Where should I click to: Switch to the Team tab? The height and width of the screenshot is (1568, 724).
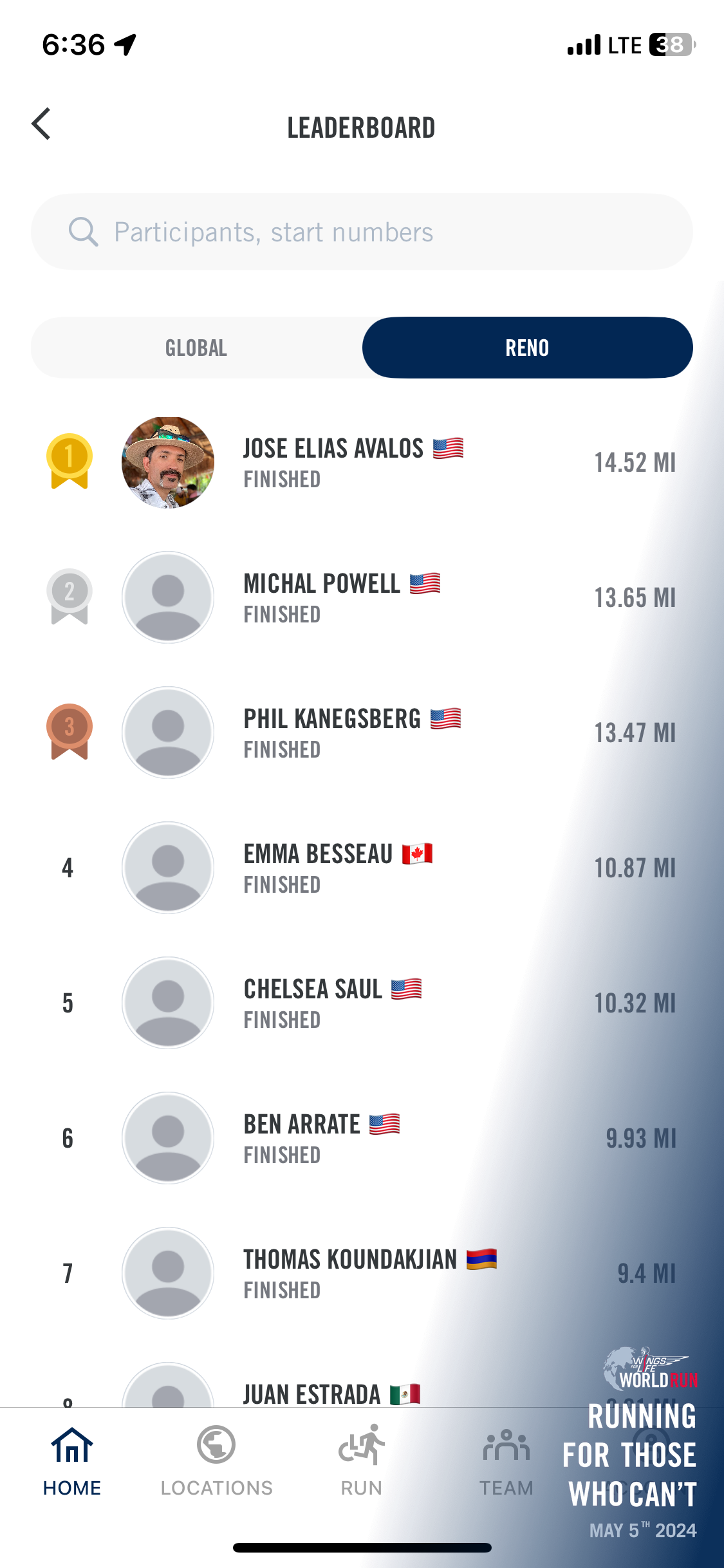click(x=506, y=1461)
